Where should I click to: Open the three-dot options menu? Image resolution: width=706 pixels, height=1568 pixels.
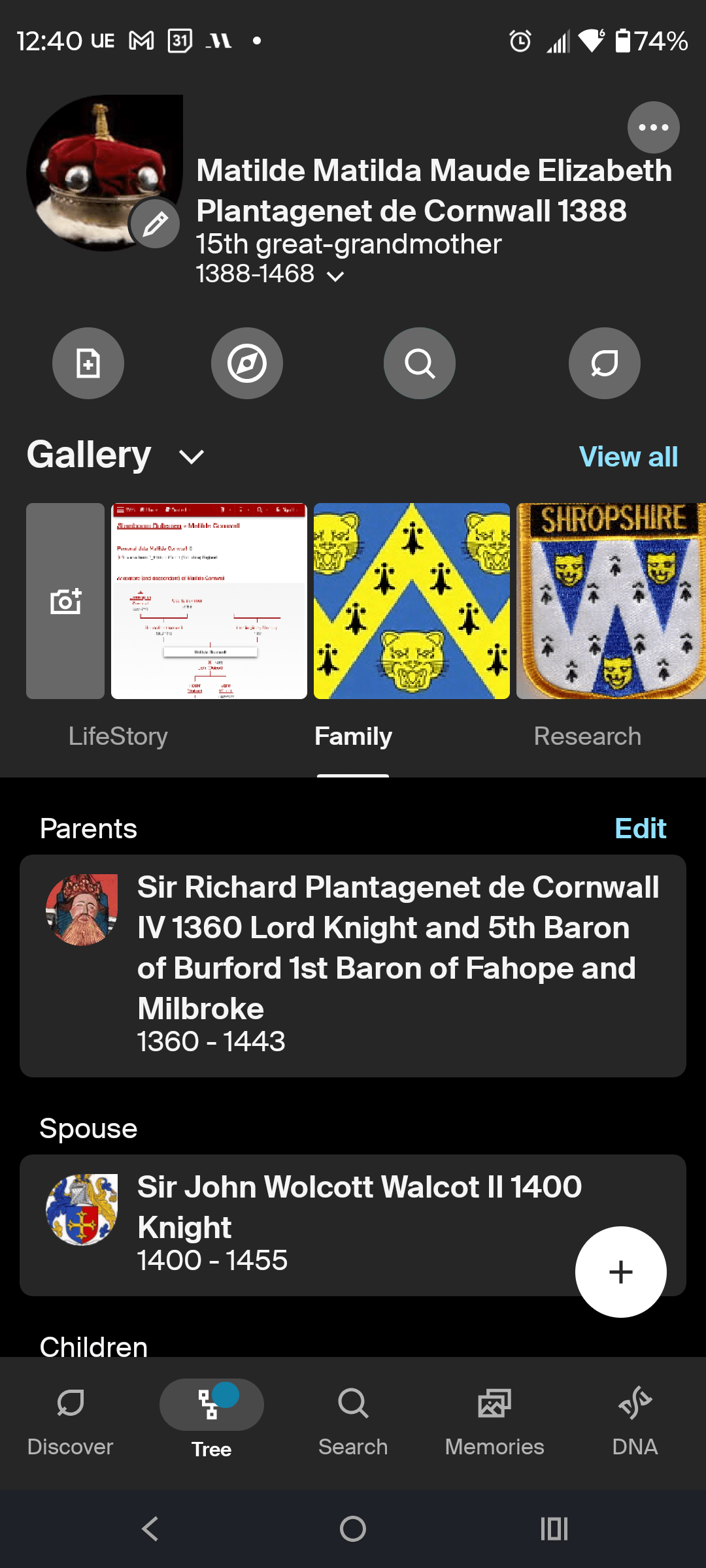pos(653,127)
